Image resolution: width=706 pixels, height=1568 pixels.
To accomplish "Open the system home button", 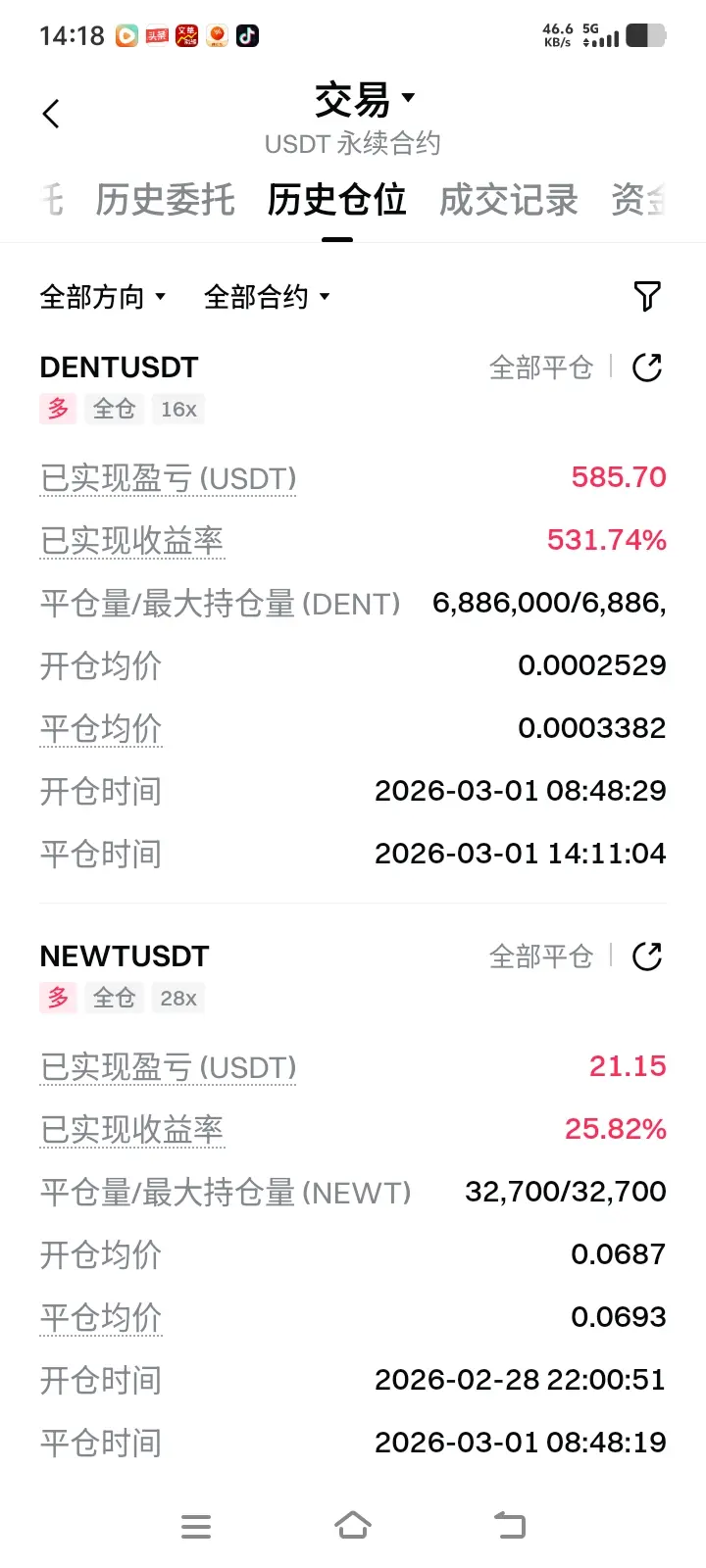I will [353, 1526].
